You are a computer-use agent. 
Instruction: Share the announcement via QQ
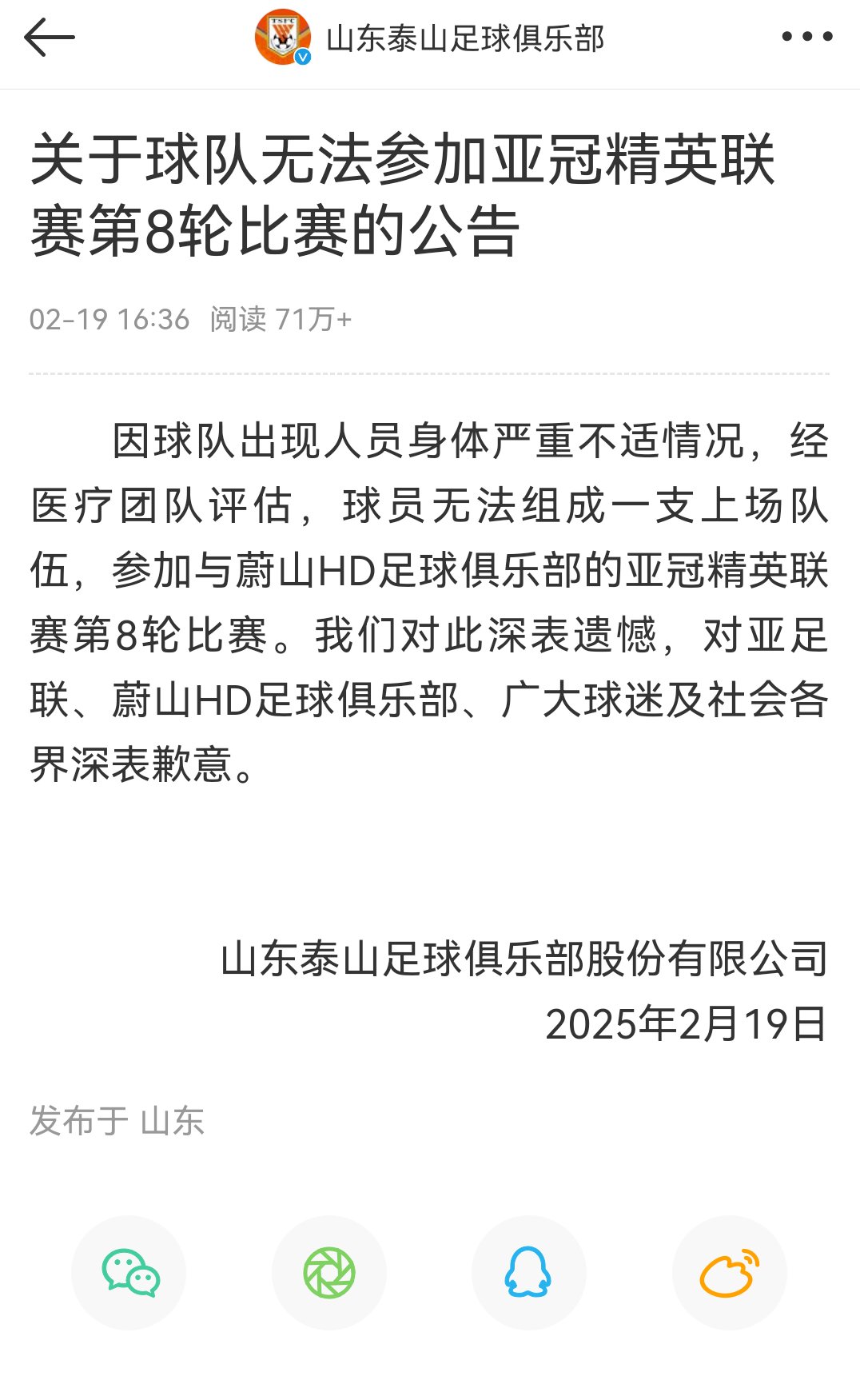pos(528,1273)
